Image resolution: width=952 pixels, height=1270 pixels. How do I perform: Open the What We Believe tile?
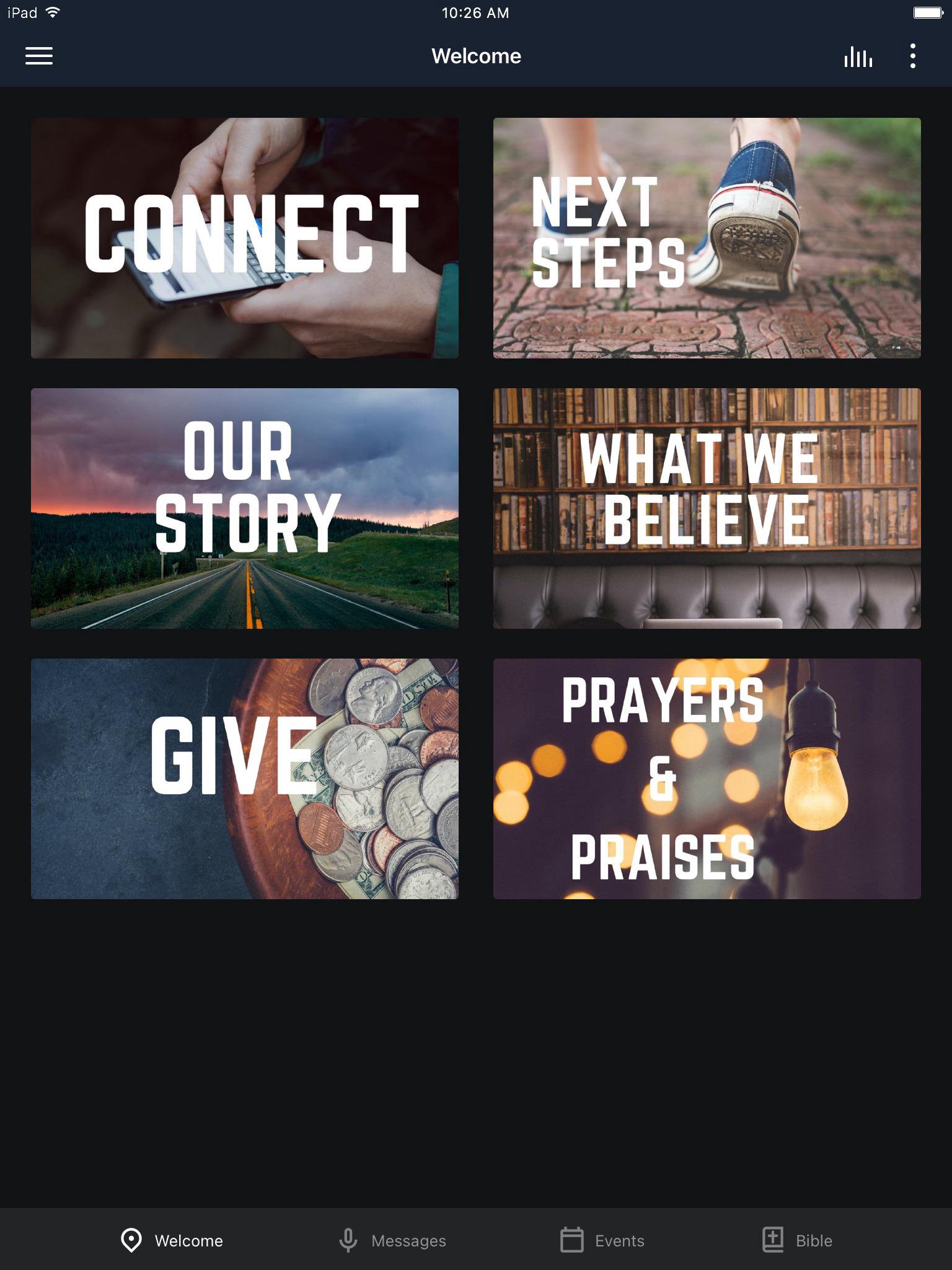coord(707,508)
